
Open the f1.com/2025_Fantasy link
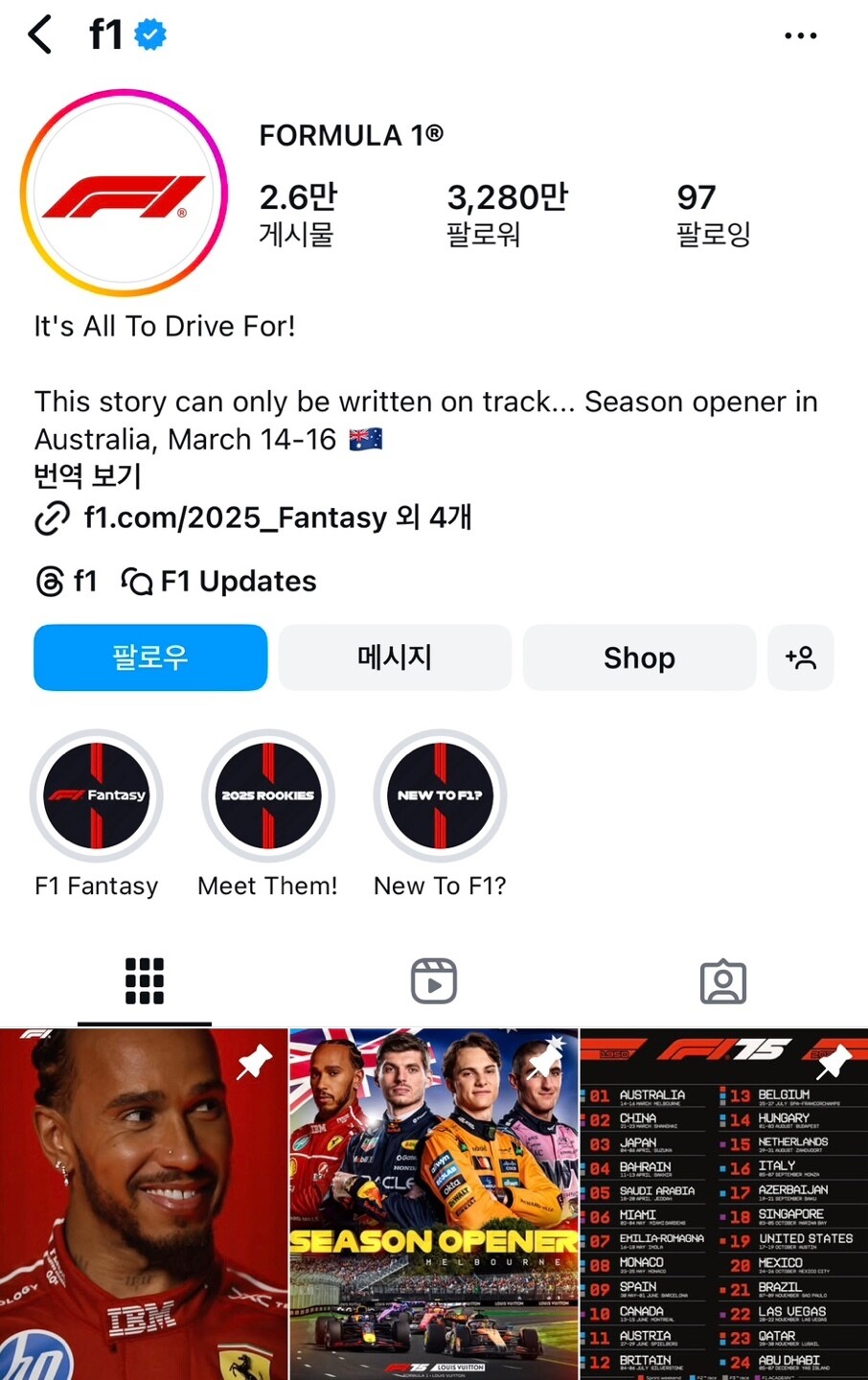click(253, 517)
